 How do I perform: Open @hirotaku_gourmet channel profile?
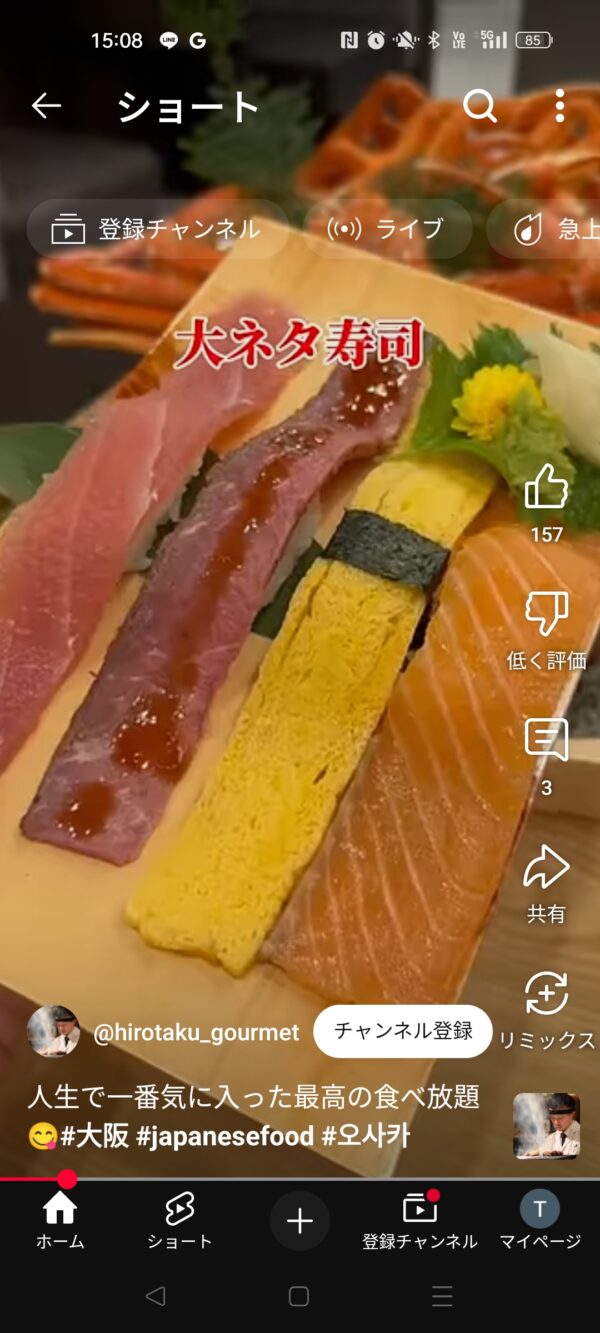(196, 1033)
